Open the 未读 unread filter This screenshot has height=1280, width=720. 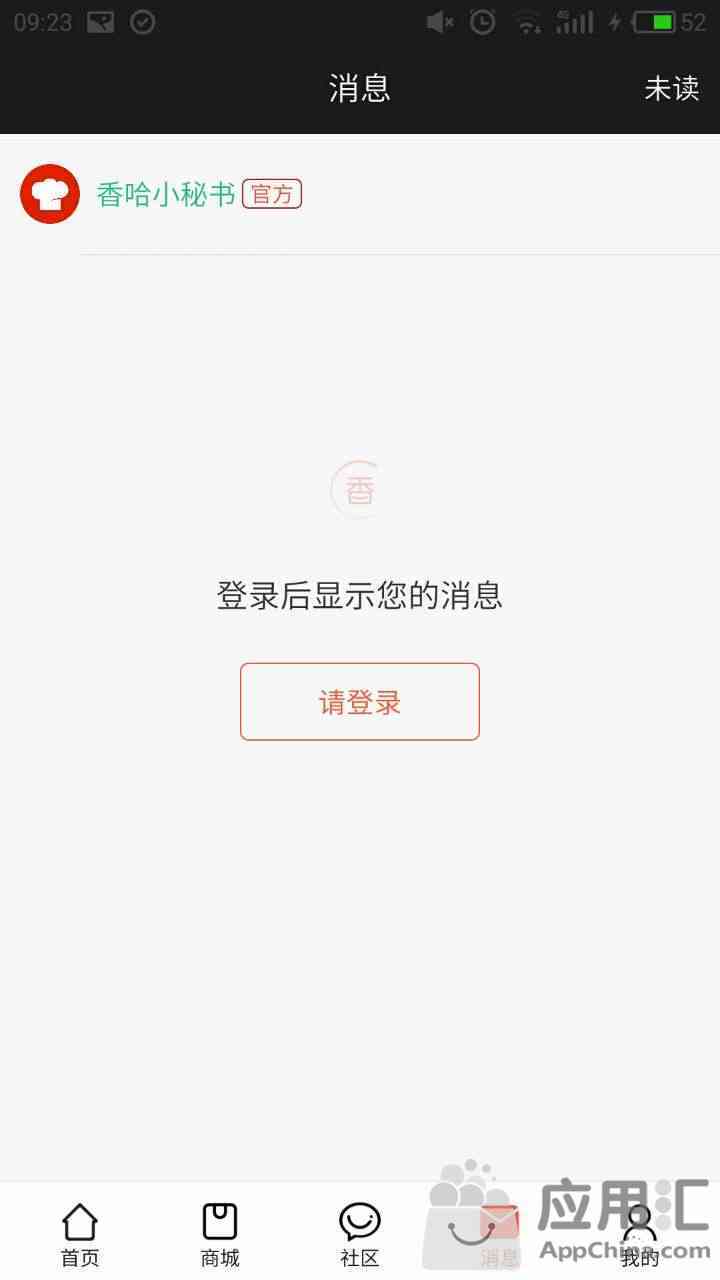point(671,89)
